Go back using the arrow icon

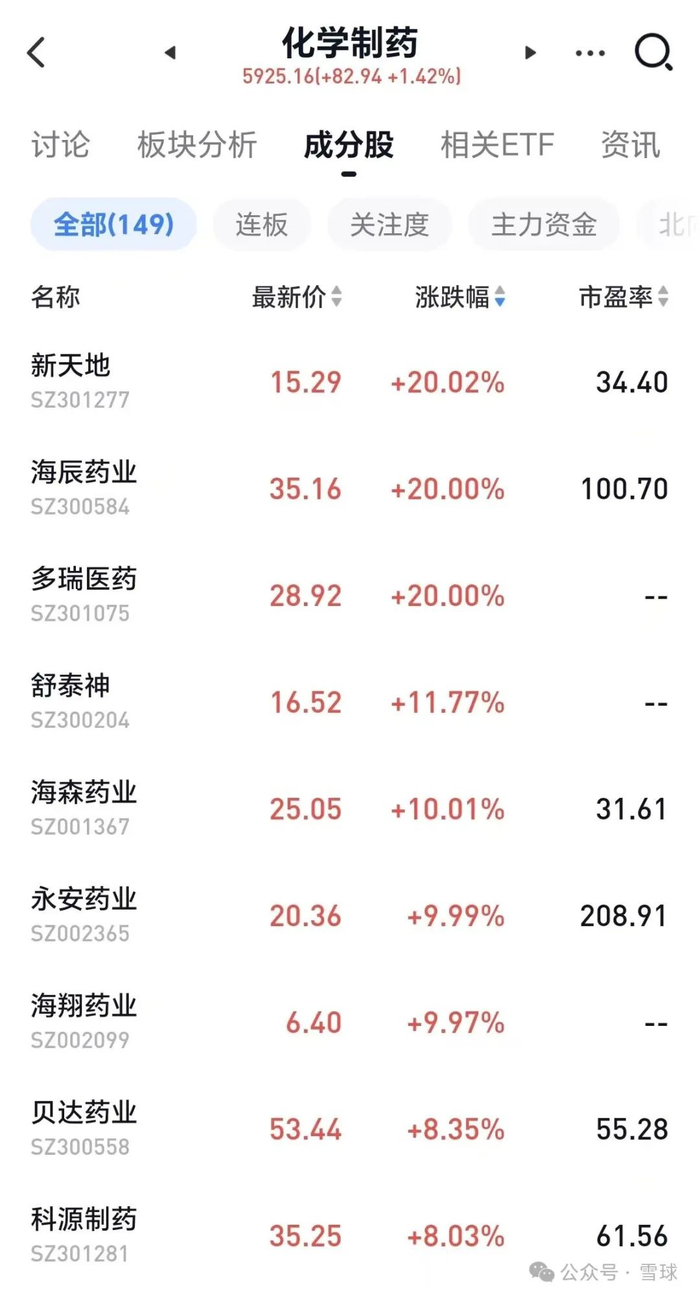[x=37, y=52]
